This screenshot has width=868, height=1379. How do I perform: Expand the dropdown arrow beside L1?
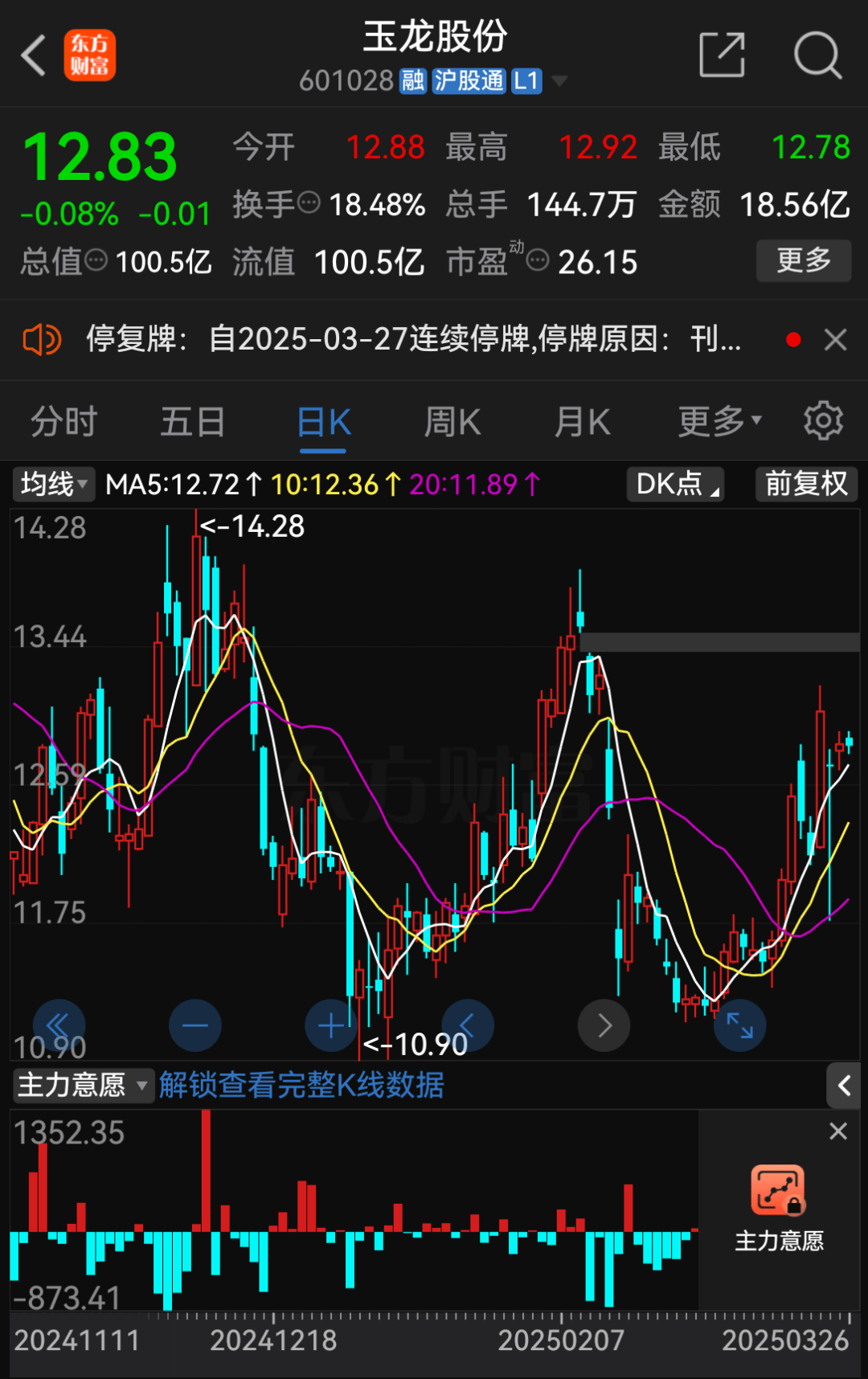(x=560, y=81)
